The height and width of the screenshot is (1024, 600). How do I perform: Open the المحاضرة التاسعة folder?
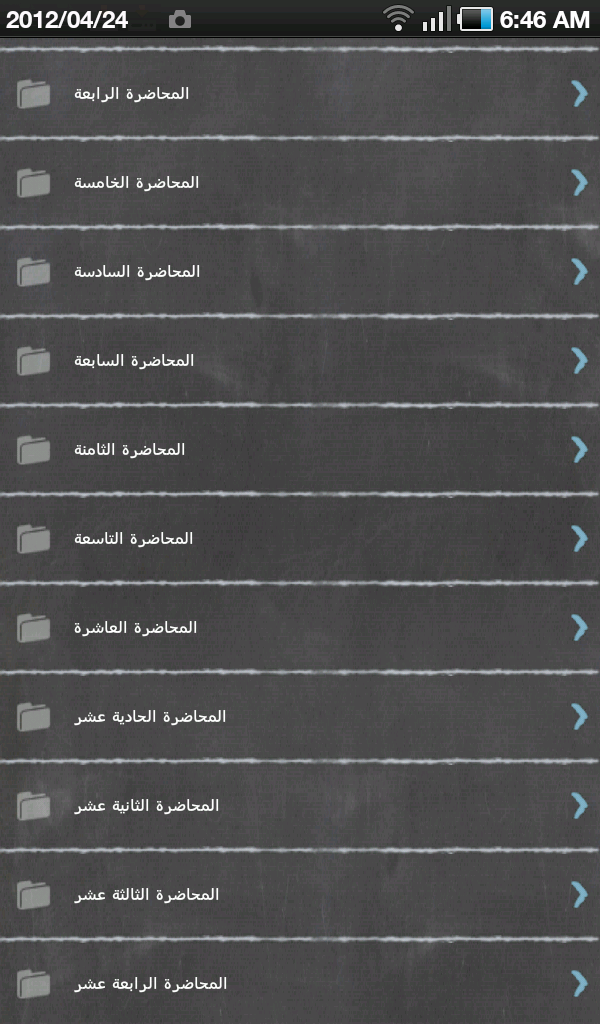(x=300, y=538)
